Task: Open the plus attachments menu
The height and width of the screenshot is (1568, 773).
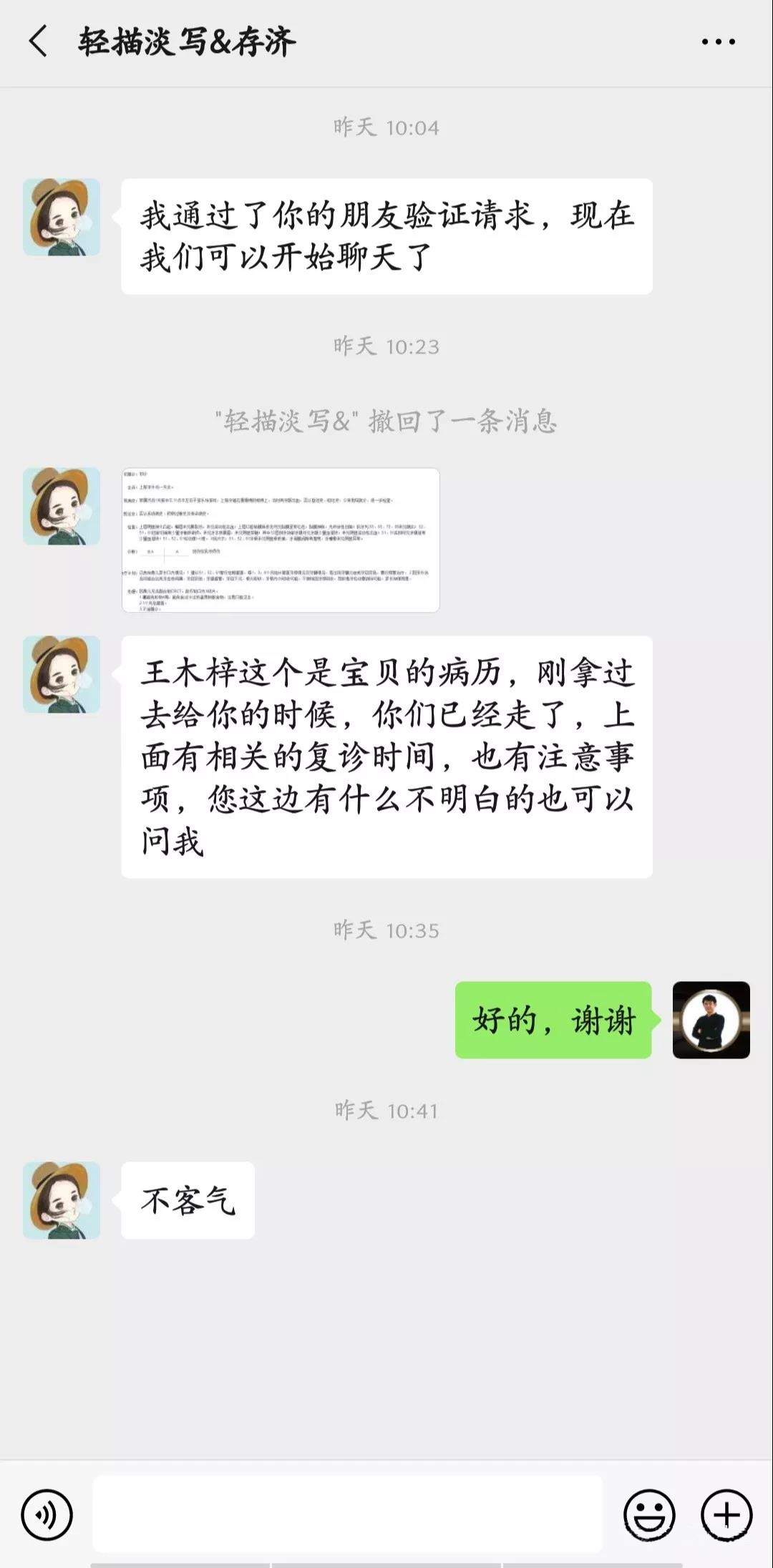Action: 726,1514
